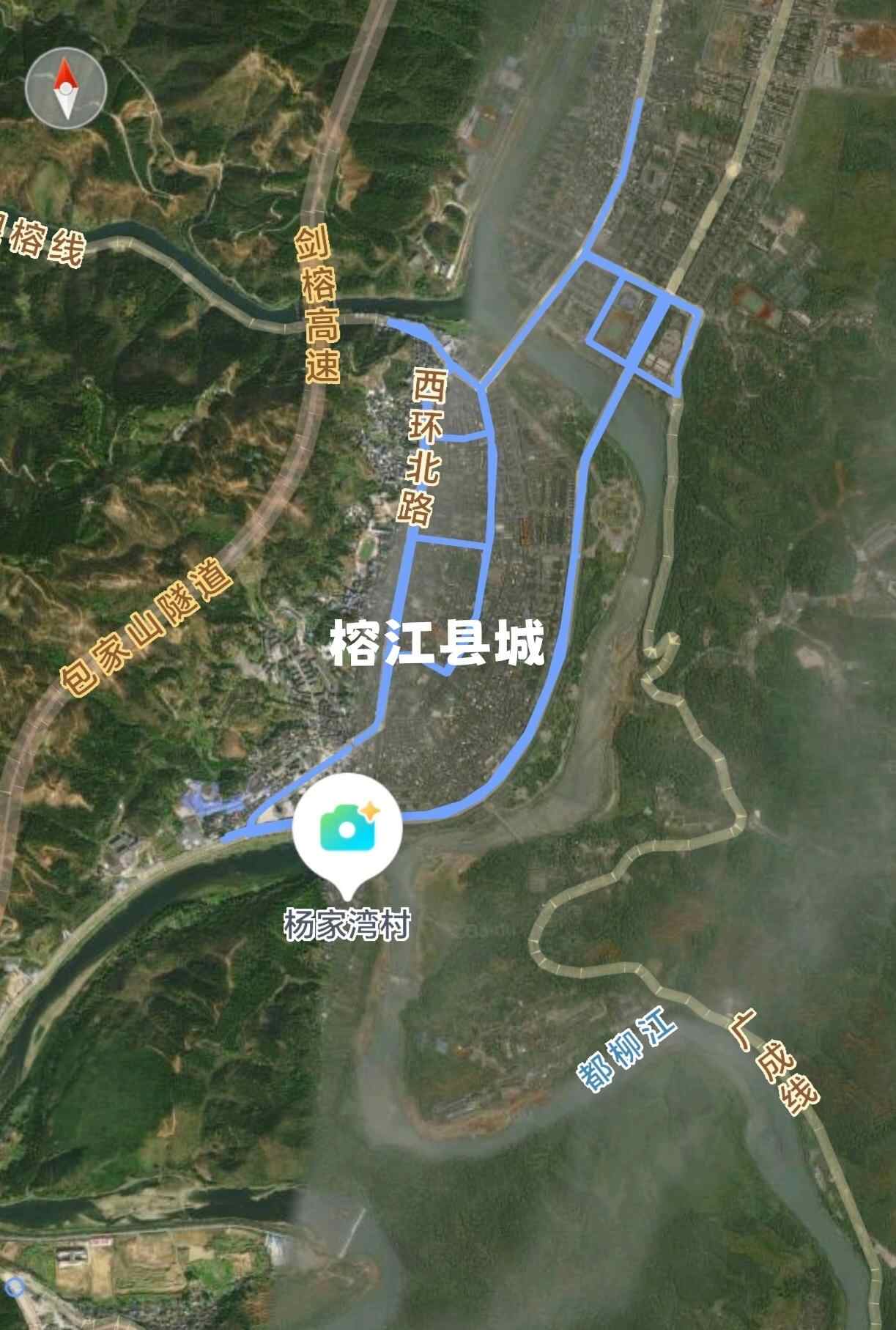Open the photo marker at 杨家湾村

[347, 830]
